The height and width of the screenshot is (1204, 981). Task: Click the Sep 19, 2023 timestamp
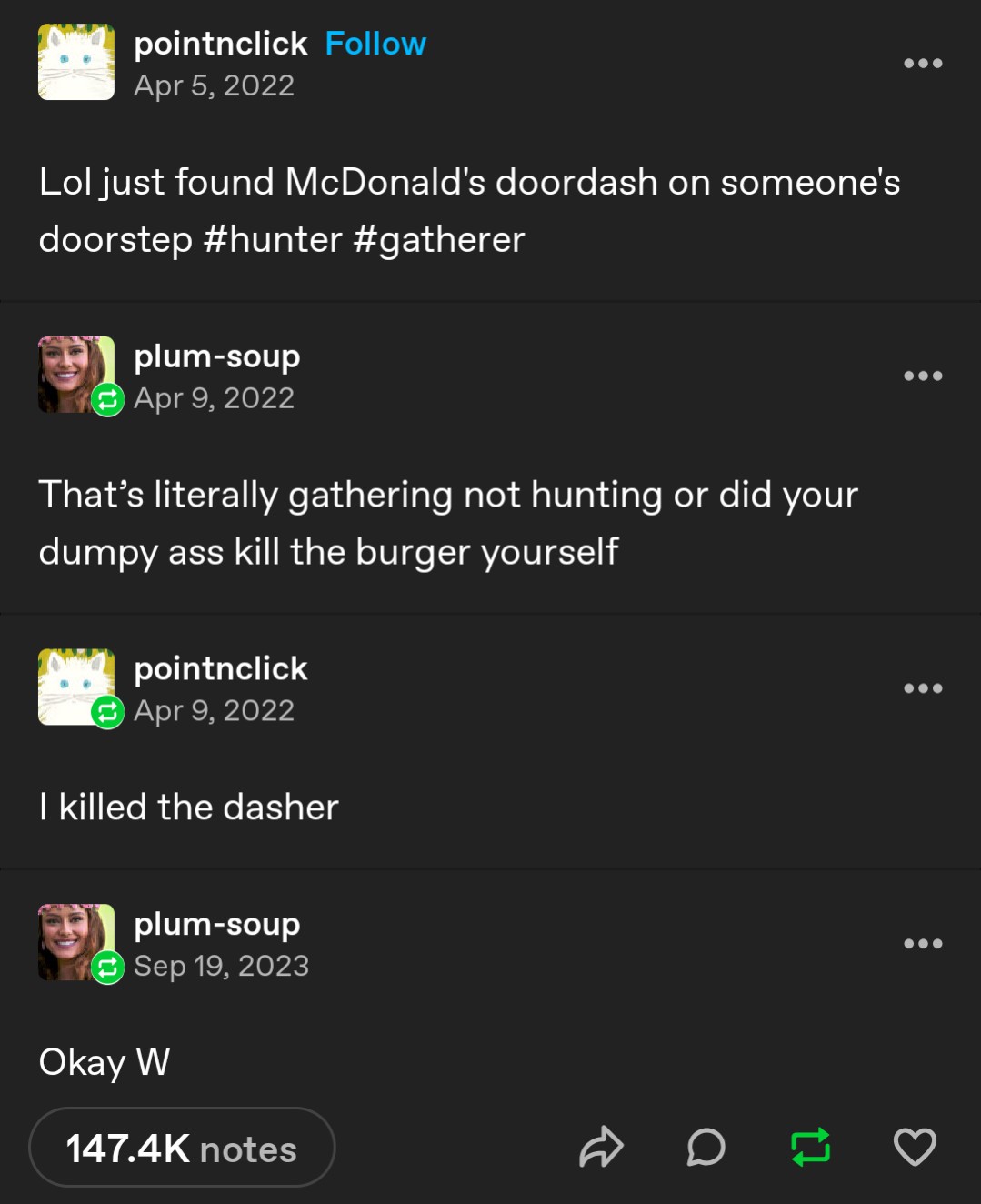pyautogui.click(x=222, y=966)
